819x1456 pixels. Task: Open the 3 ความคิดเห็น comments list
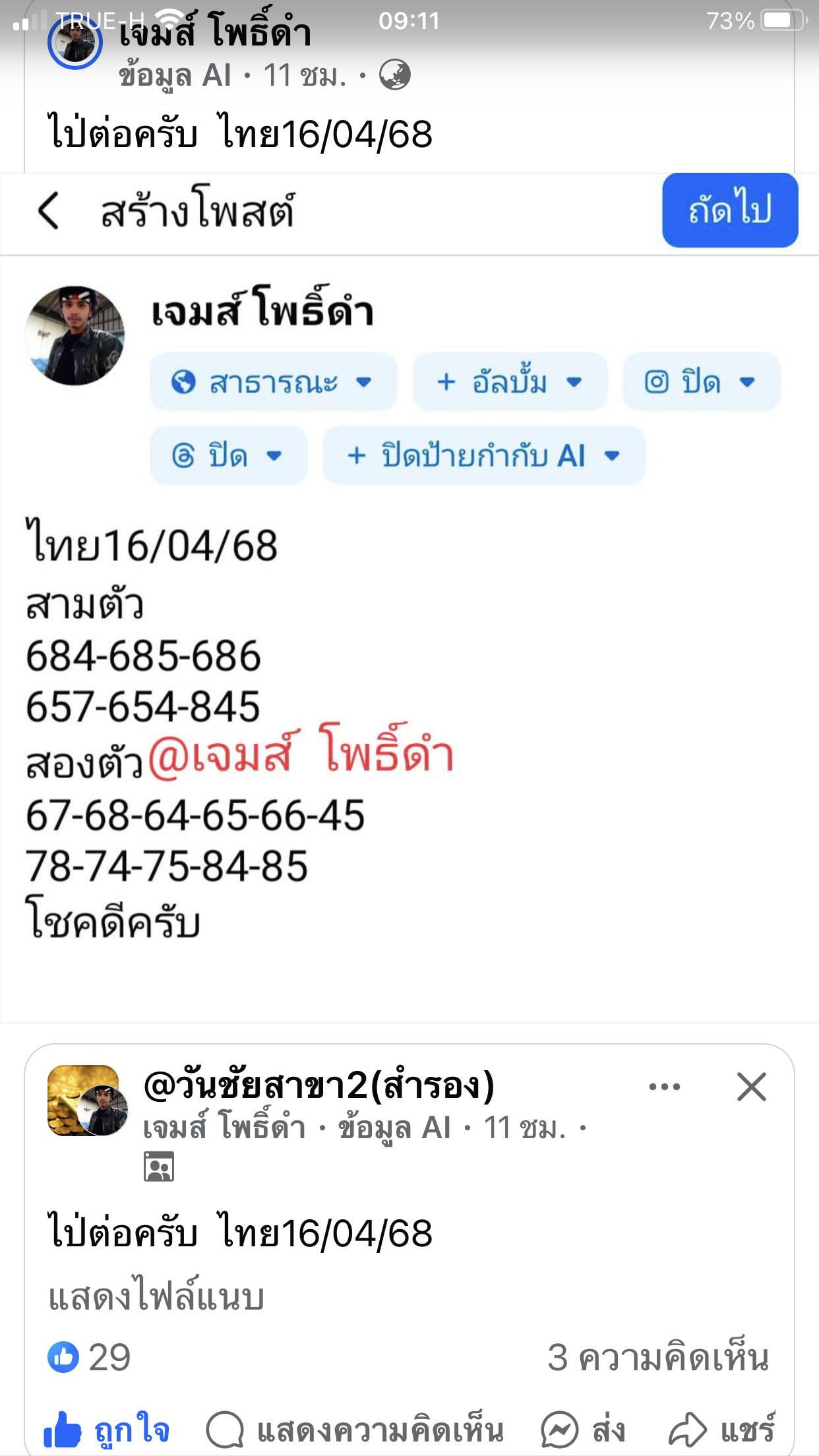point(657,1357)
